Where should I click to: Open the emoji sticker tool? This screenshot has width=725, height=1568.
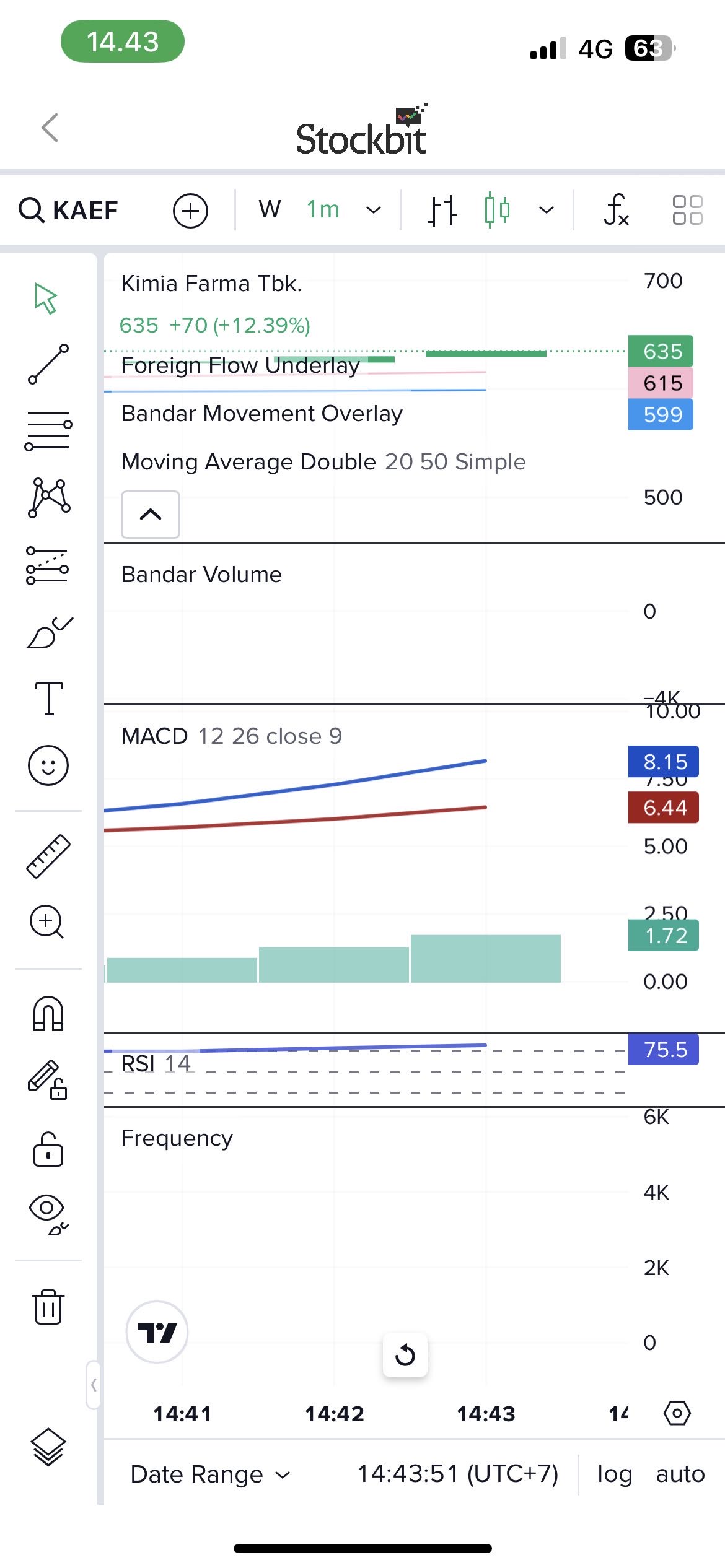pos(48,765)
